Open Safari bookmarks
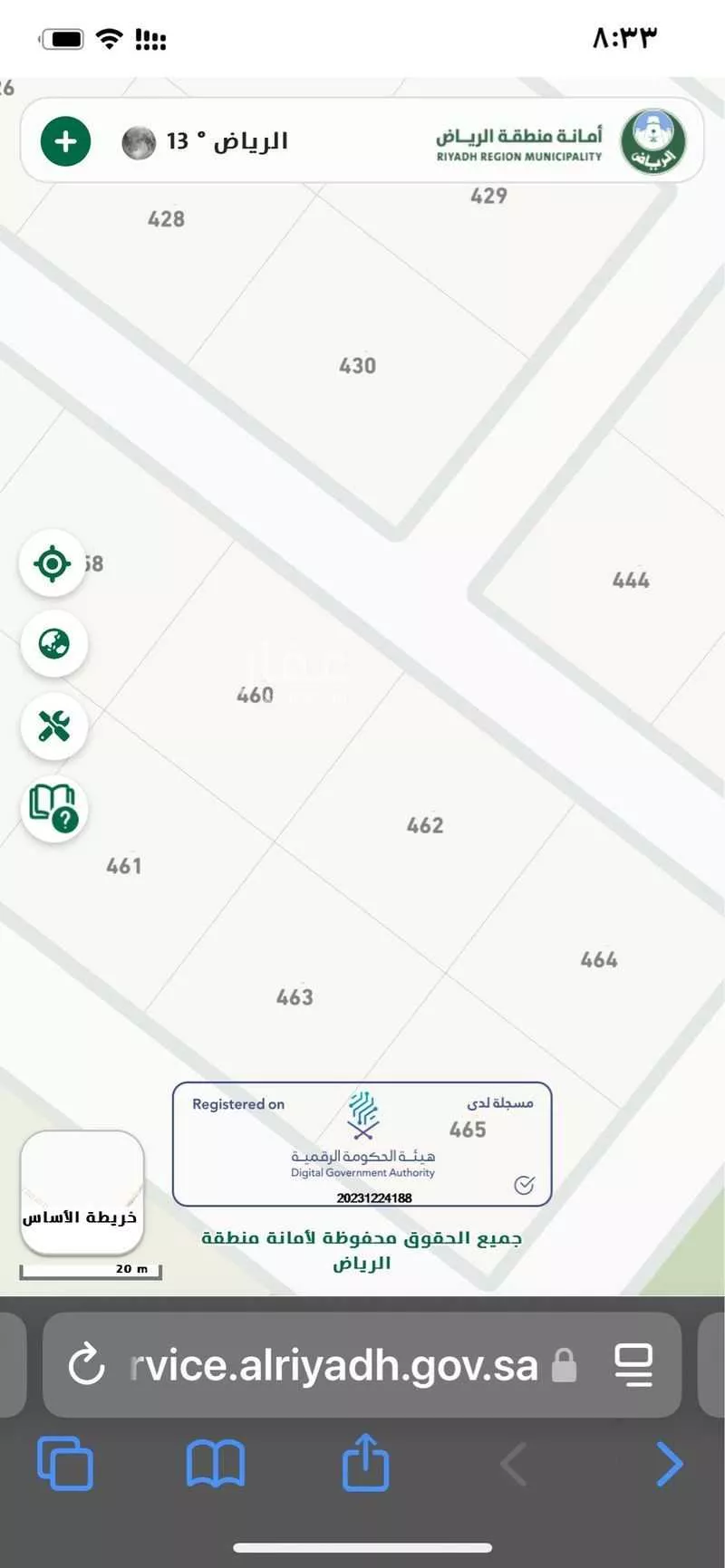The height and width of the screenshot is (1568, 725). tap(215, 1463)
